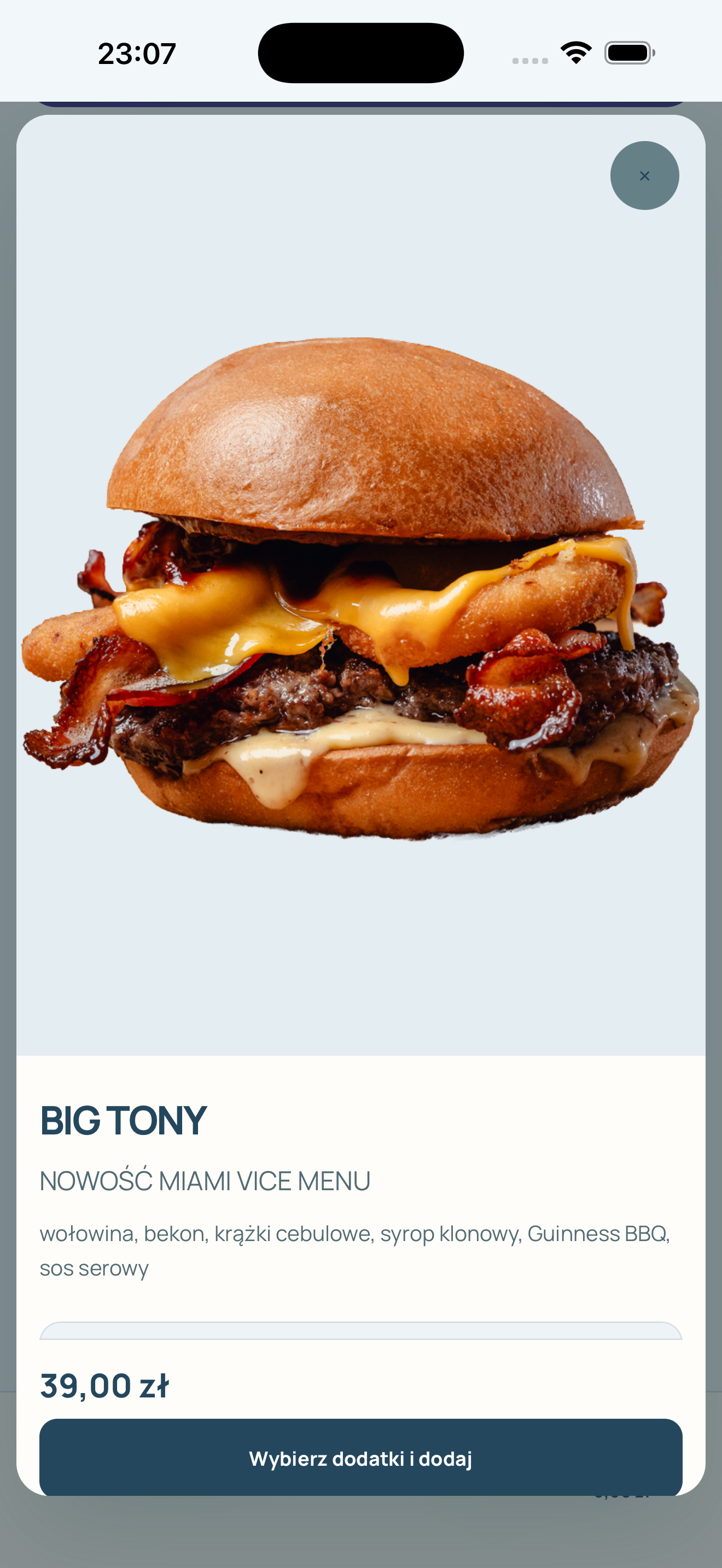The image size is (722, 1568).
Task: Tap Wybierz dodatki i dodaj button
Action: tap(360, 1458)
